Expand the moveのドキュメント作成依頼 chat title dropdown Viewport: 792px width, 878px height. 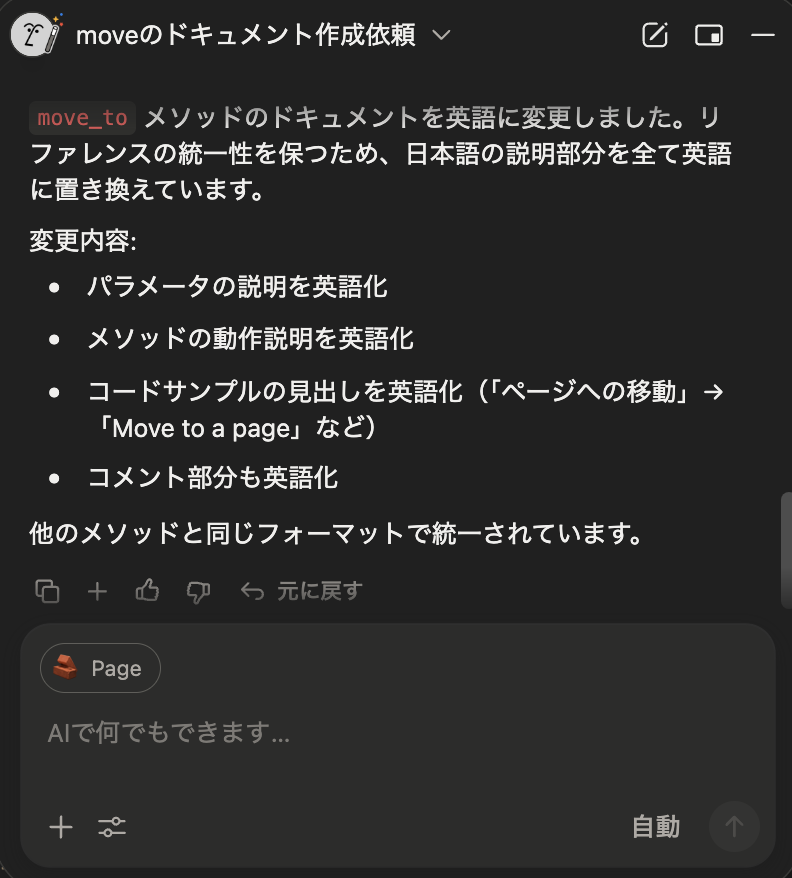click(441, 36)
